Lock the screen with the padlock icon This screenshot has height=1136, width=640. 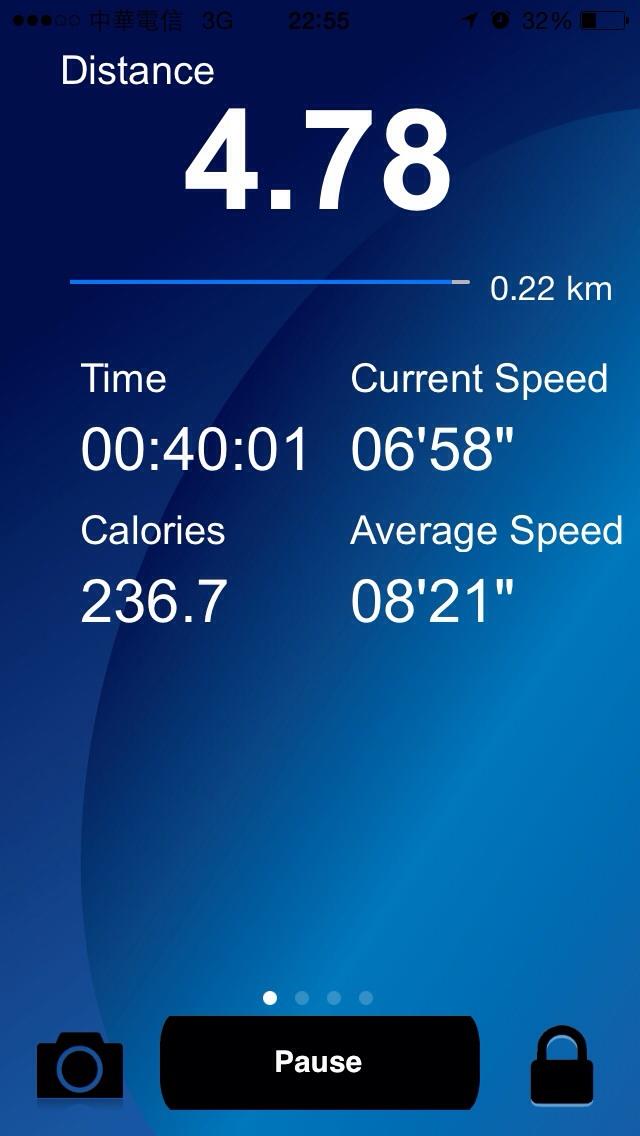tap(562, 1065)
